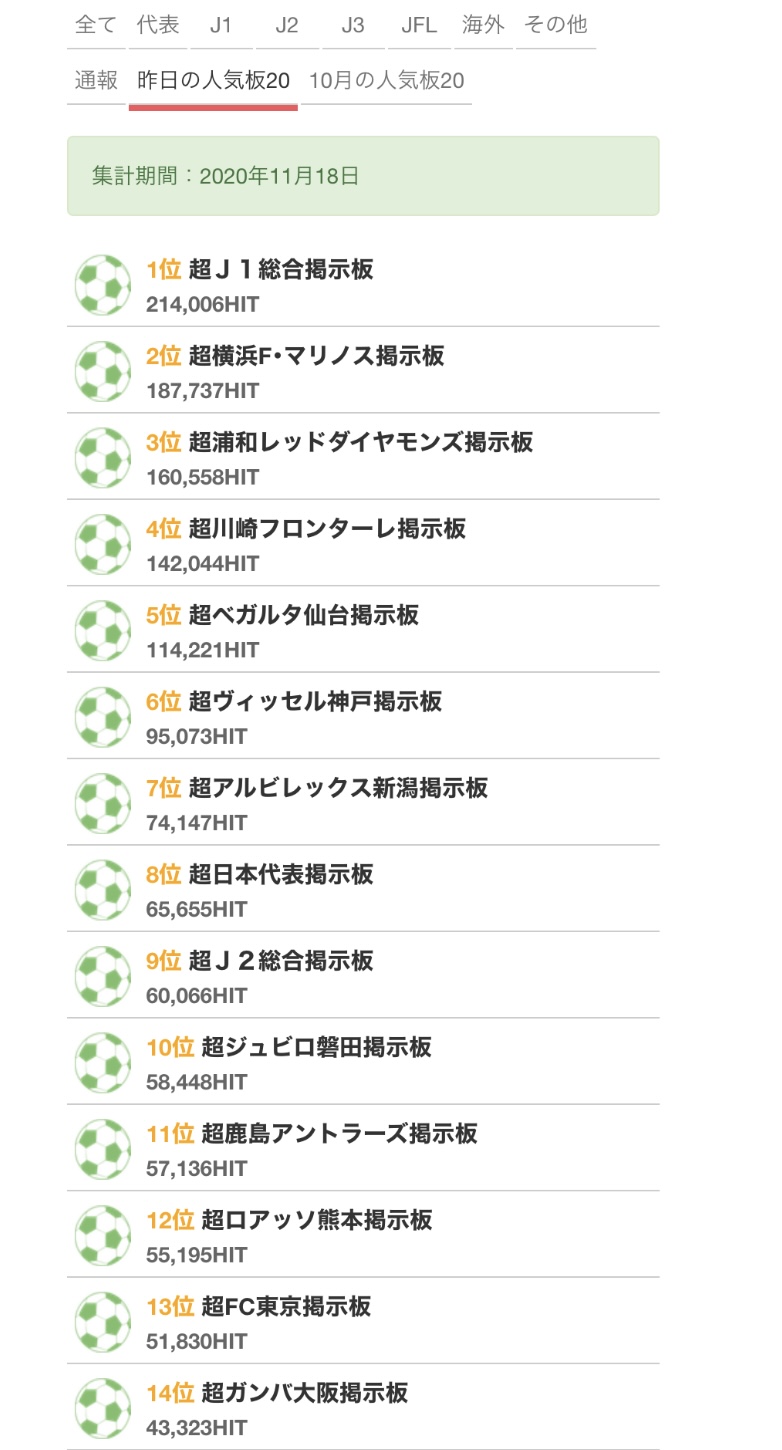The image size is (782, 1450).
Task: Open the 通報 tab
Action: 96,81
